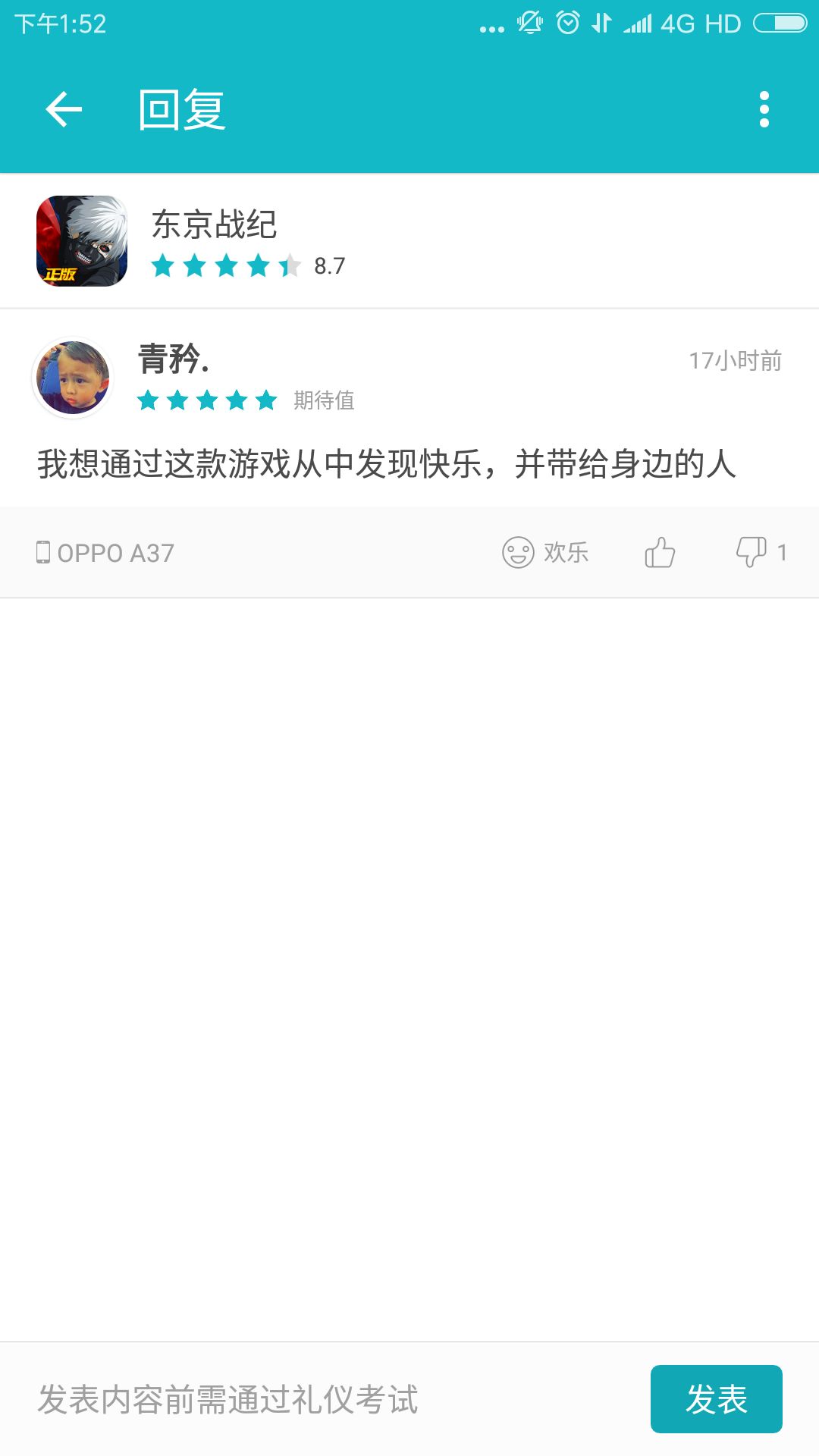View 青矜.'s profile avatar
The height and width of the screenshot is (1456, 819).
(73, 378)
